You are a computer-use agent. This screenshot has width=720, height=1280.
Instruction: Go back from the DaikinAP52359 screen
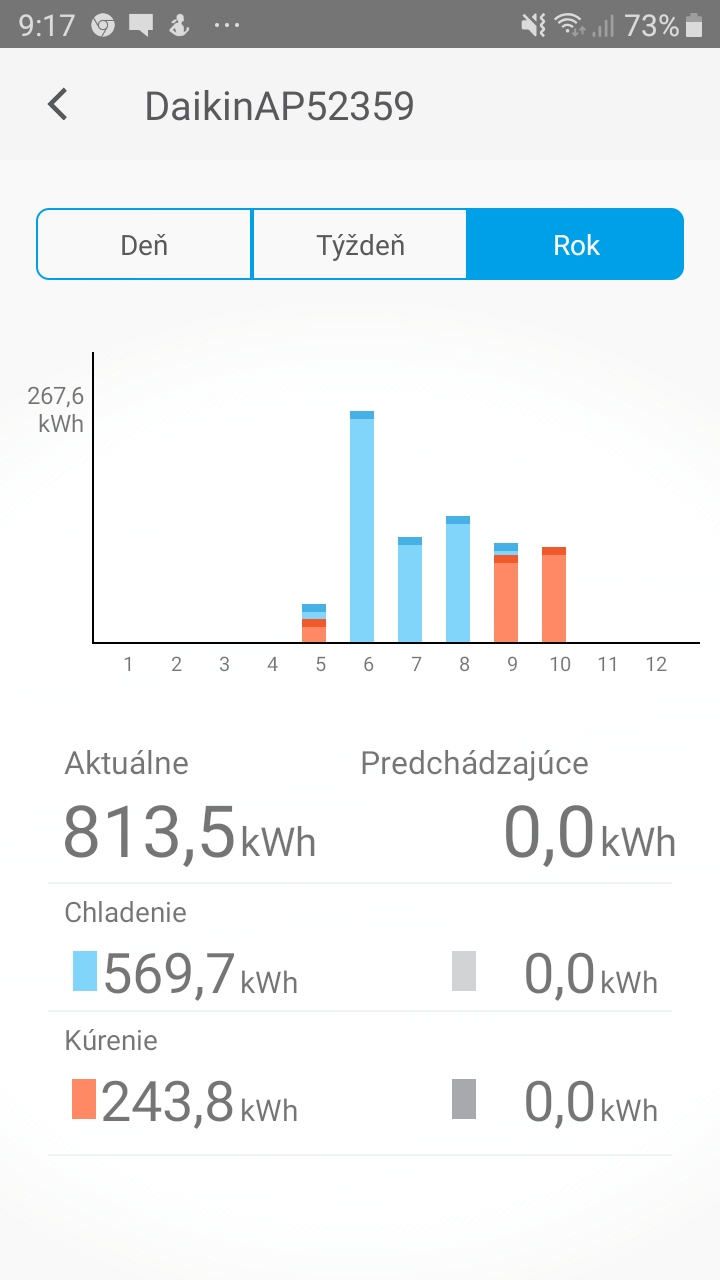pos(58,104)
